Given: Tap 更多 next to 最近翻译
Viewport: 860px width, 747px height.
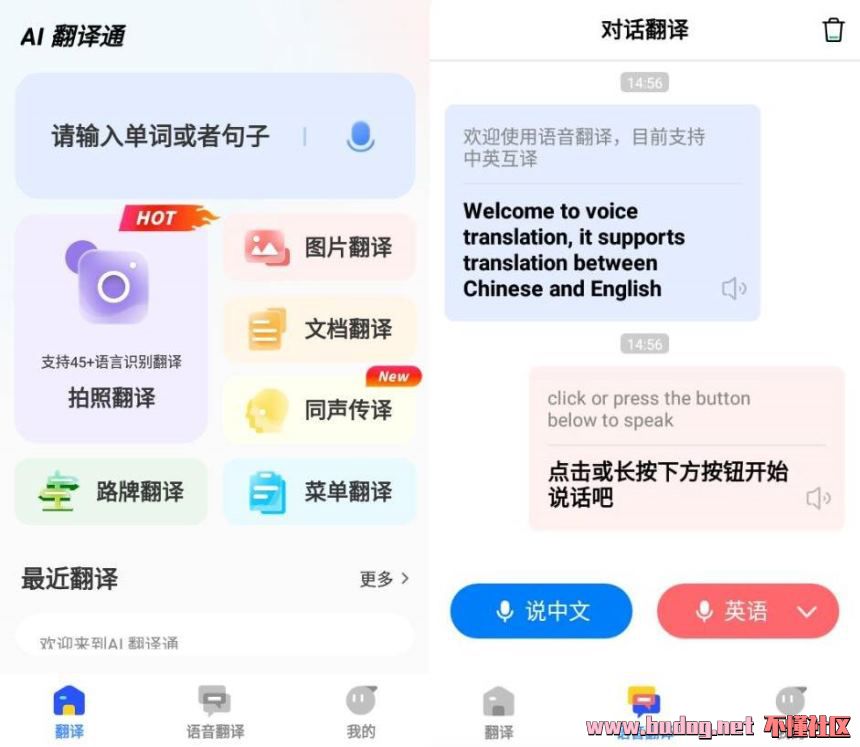Looking at the screenshot, I should click(x=384, y=578).
